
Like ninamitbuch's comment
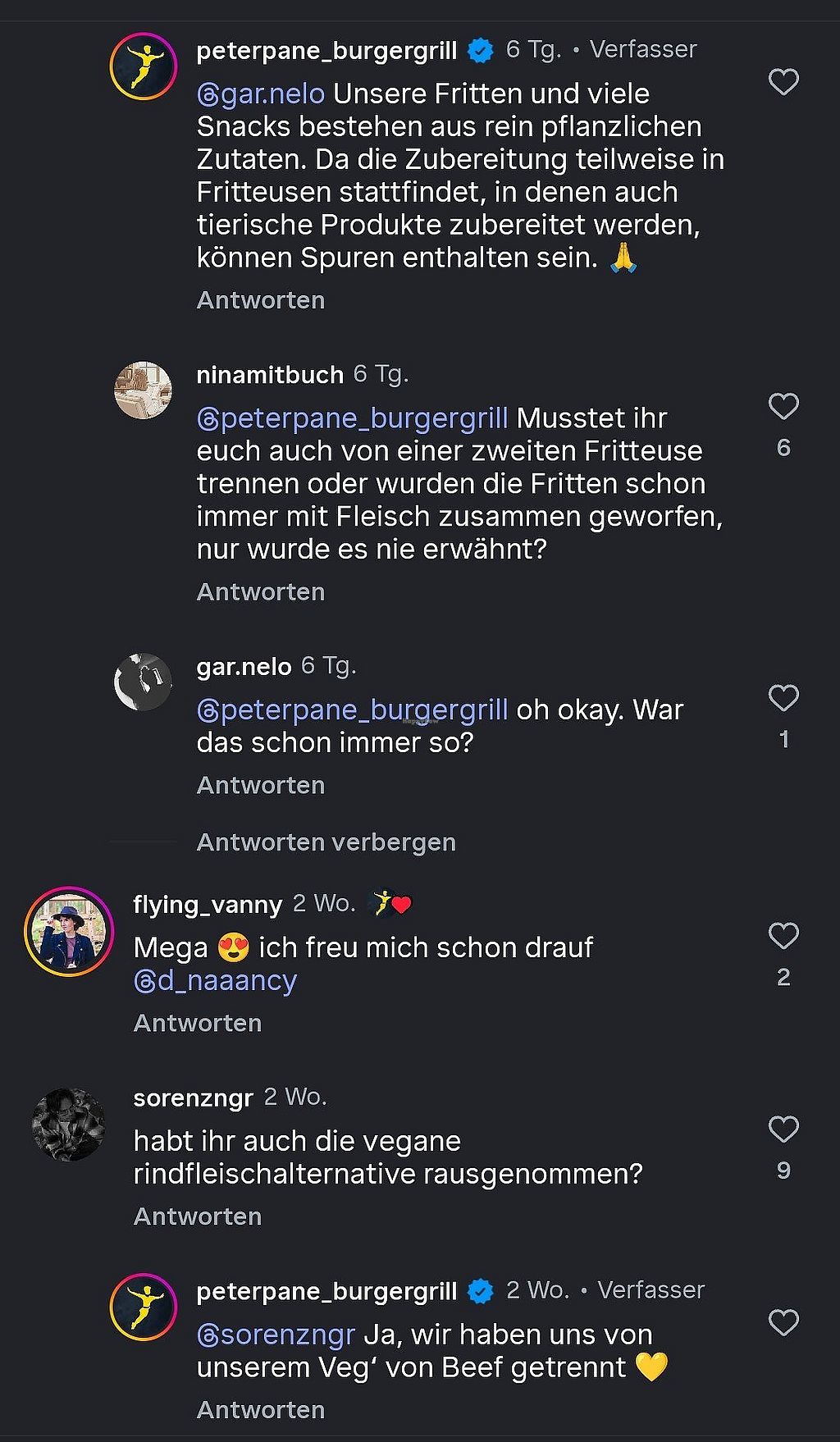click(783, 406)
